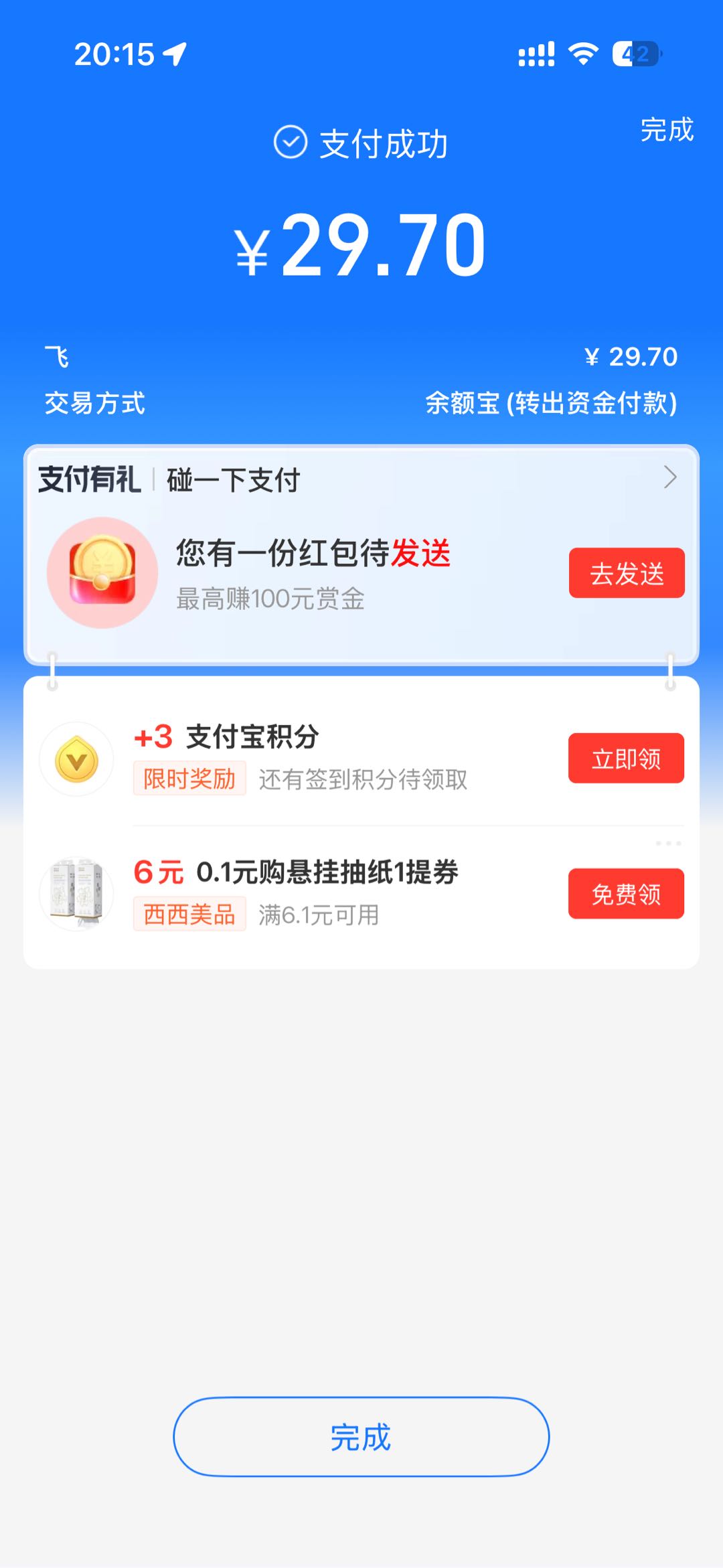Tap the 西西美品 merchant tag
The height and width of the screenshot is (1568, 723).
pos(188,915)
